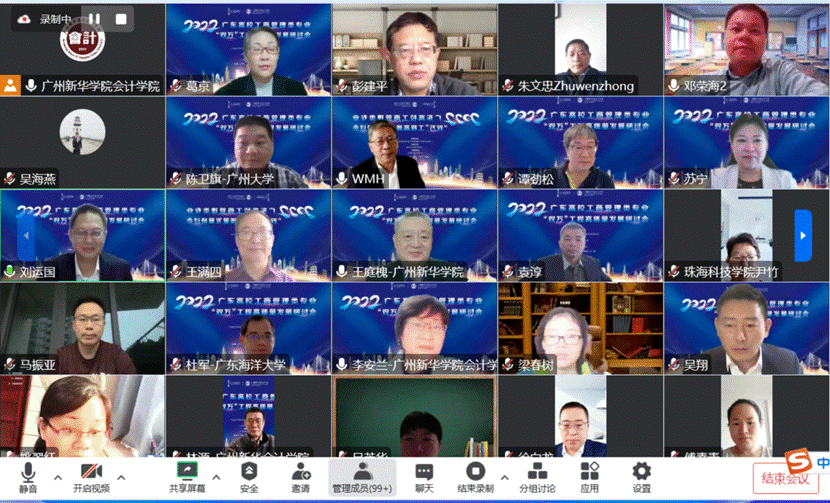Stop the recording with the square icon
The image size is (830, 503).
121,18
